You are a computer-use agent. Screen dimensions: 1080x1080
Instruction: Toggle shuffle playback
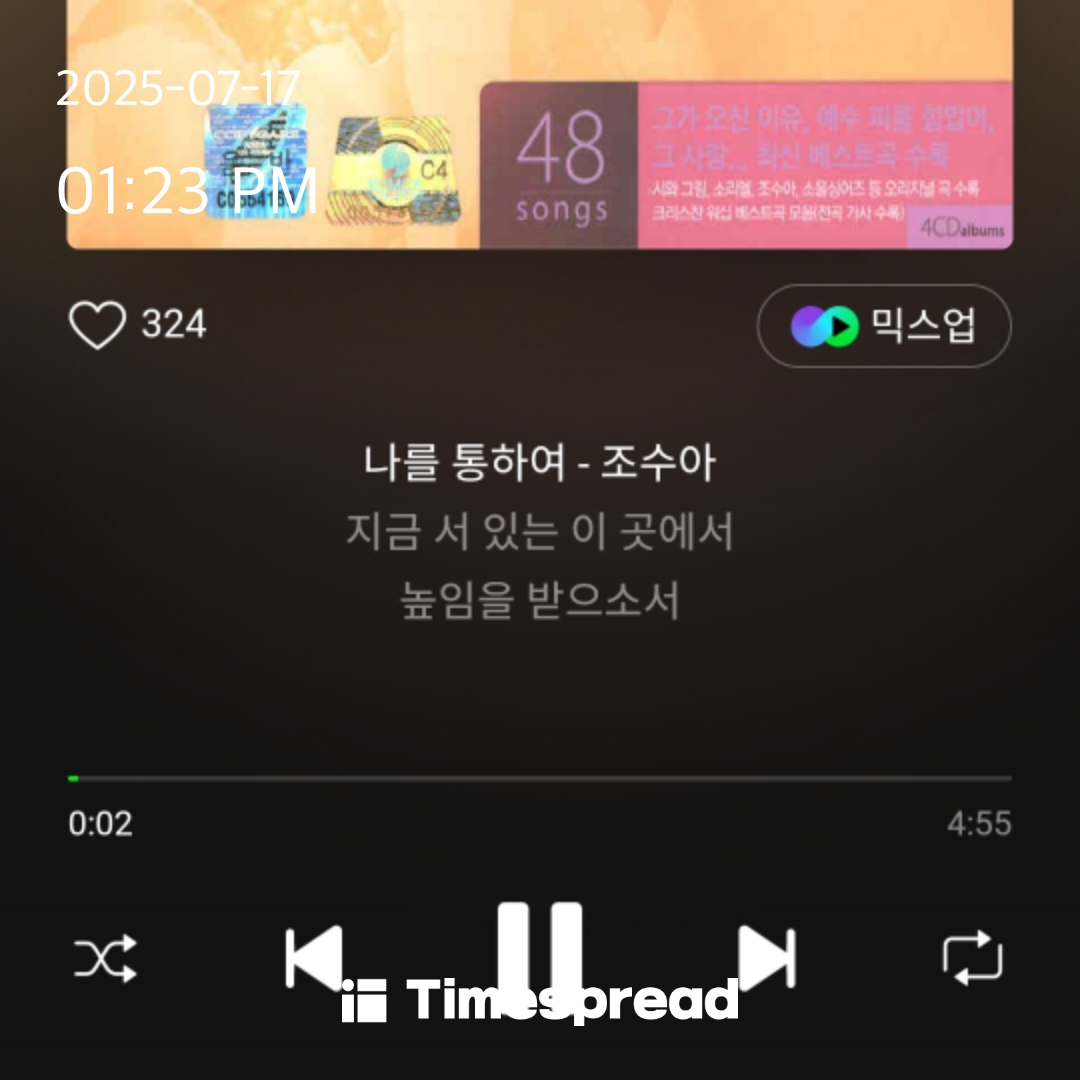coord(105,958)
